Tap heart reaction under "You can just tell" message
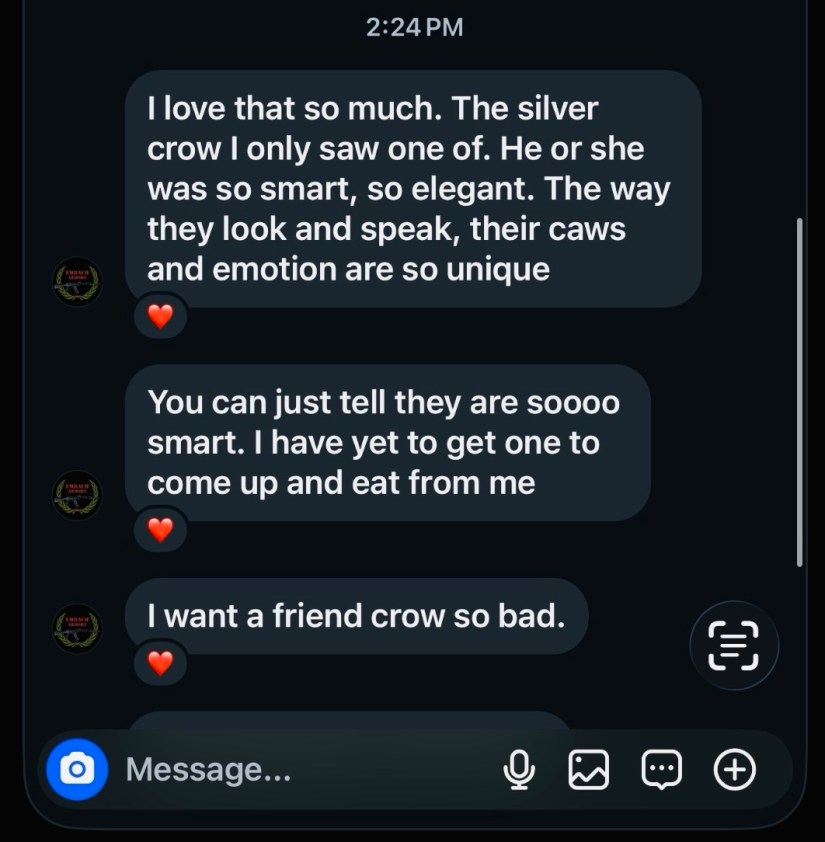825x842 pixels. pos(160,530)
